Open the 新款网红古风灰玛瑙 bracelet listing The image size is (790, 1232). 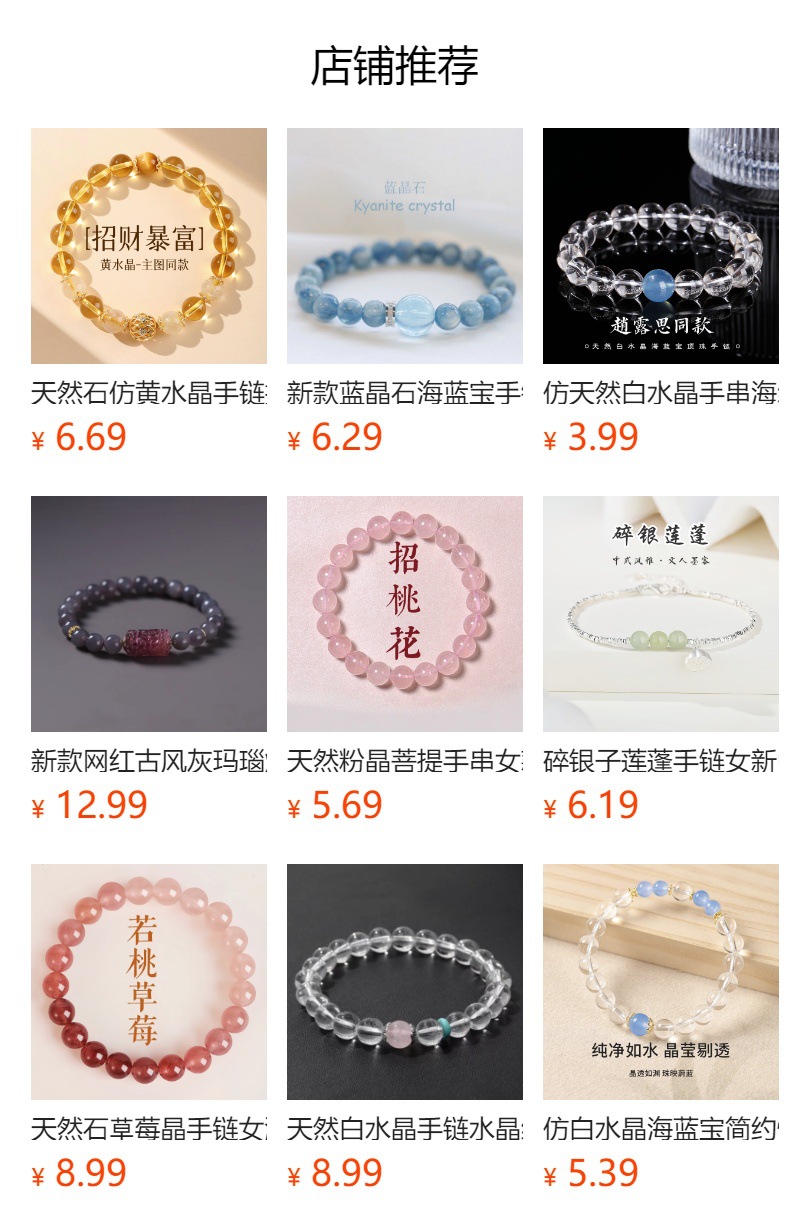click(148, 614)
